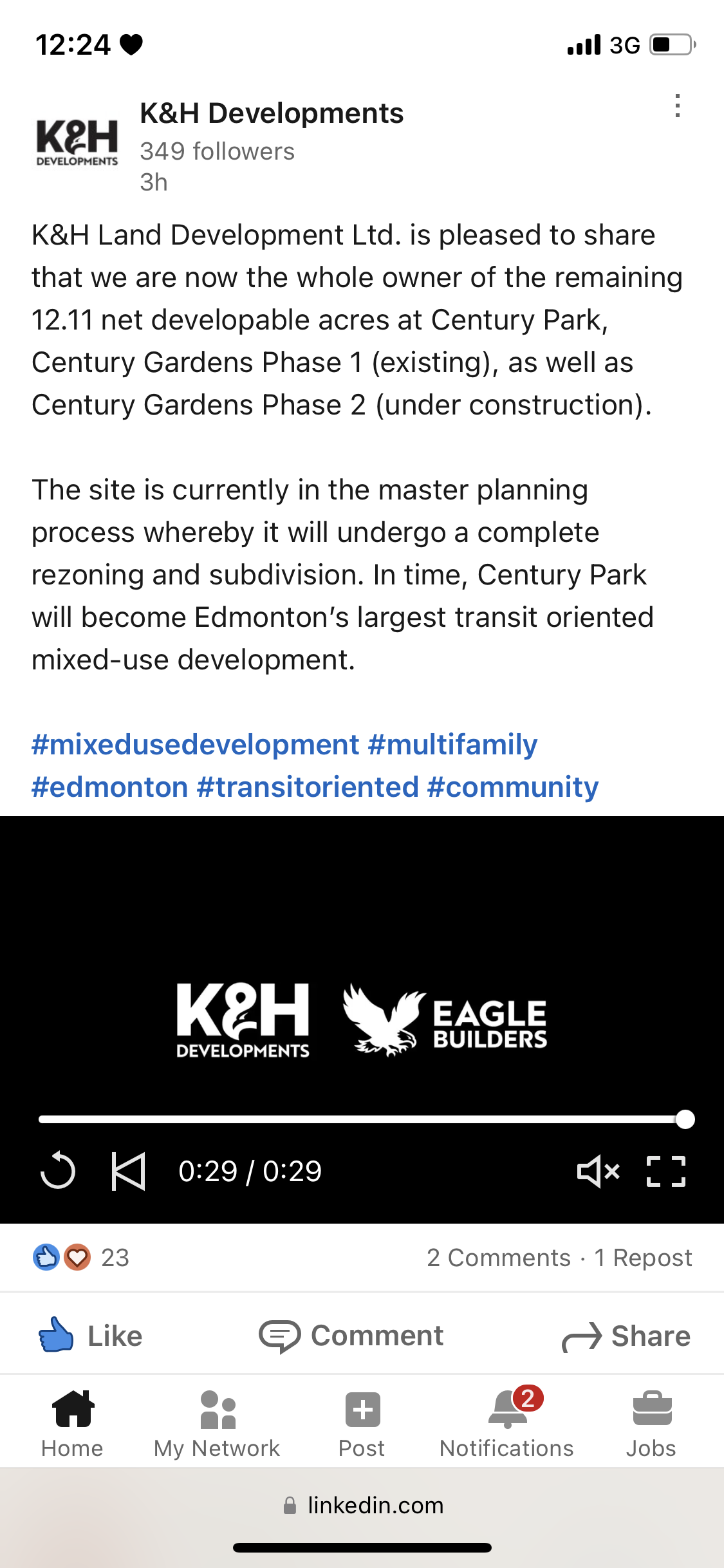Open the post's three-dot overflow menu
This screenshot has height=1568, width=724.
click(677, 106)
